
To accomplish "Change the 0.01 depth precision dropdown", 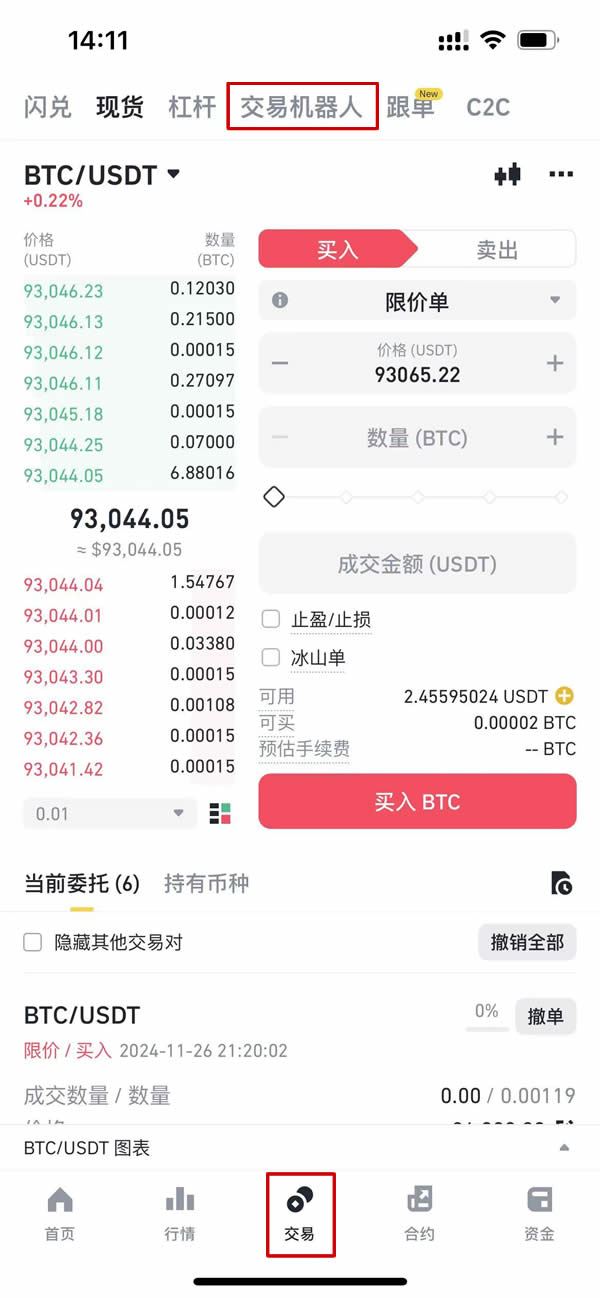I will point(110,814).
